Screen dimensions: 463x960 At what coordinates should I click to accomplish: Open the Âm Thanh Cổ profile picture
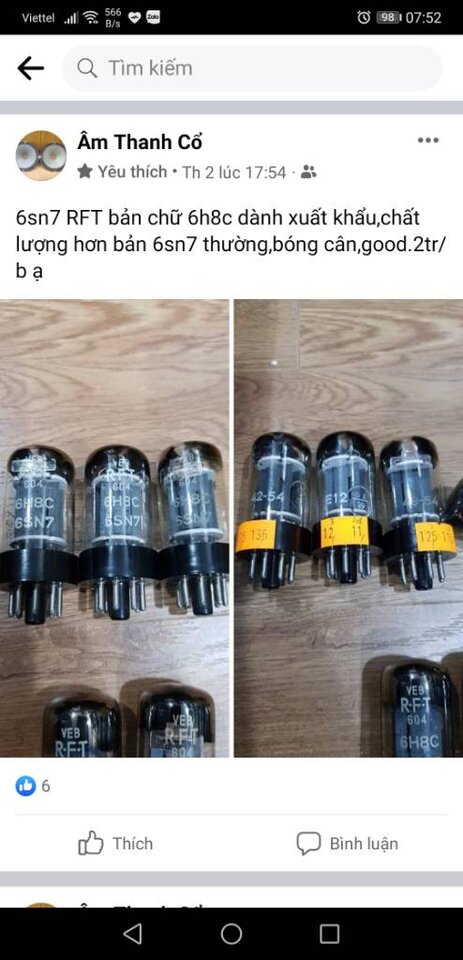[x=41, y=155]
